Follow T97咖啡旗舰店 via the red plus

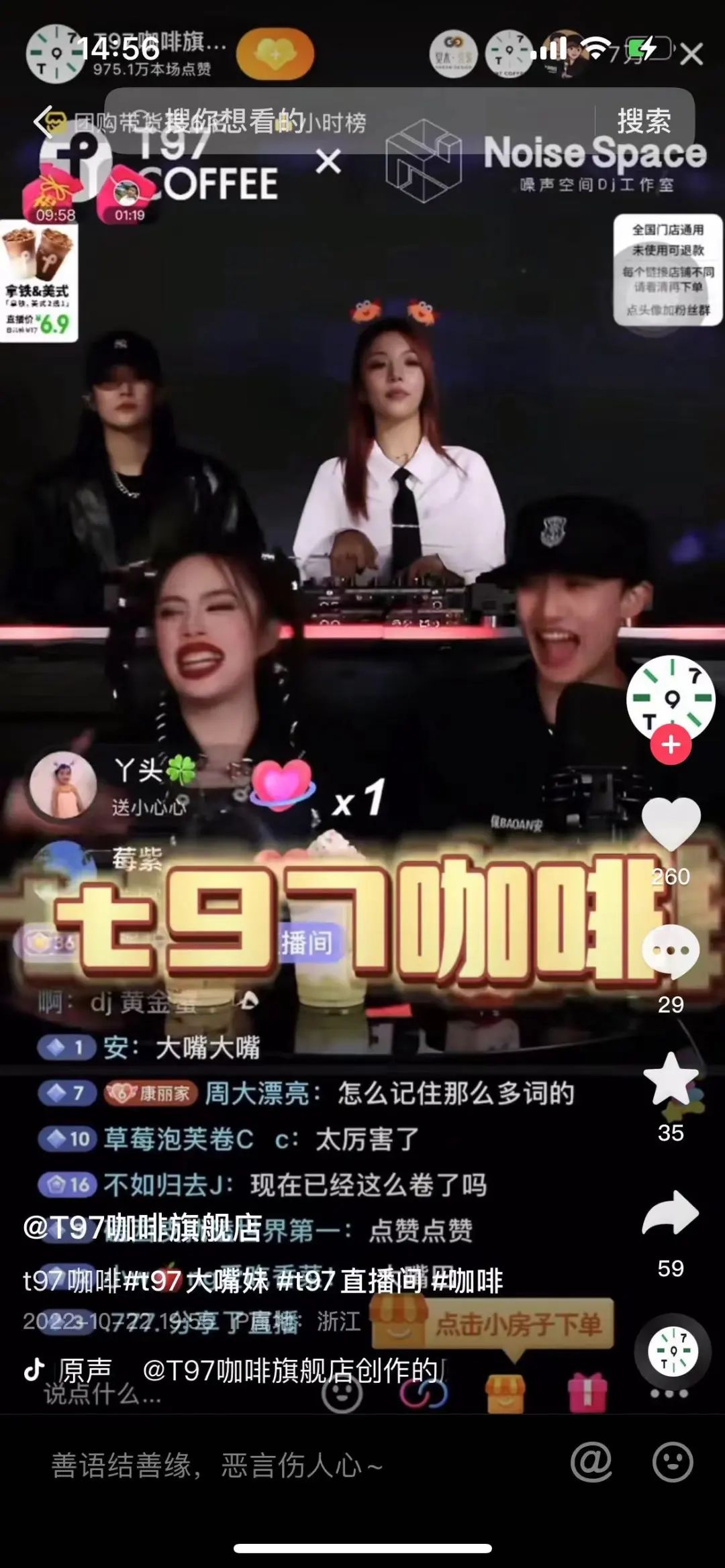(x=671, y=745)
